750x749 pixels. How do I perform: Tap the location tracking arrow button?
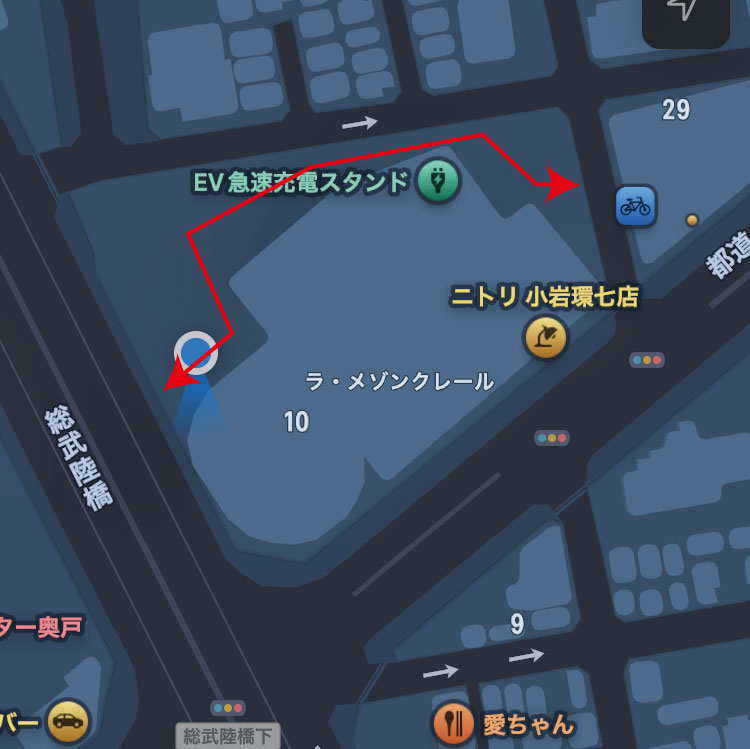(685, 12)
